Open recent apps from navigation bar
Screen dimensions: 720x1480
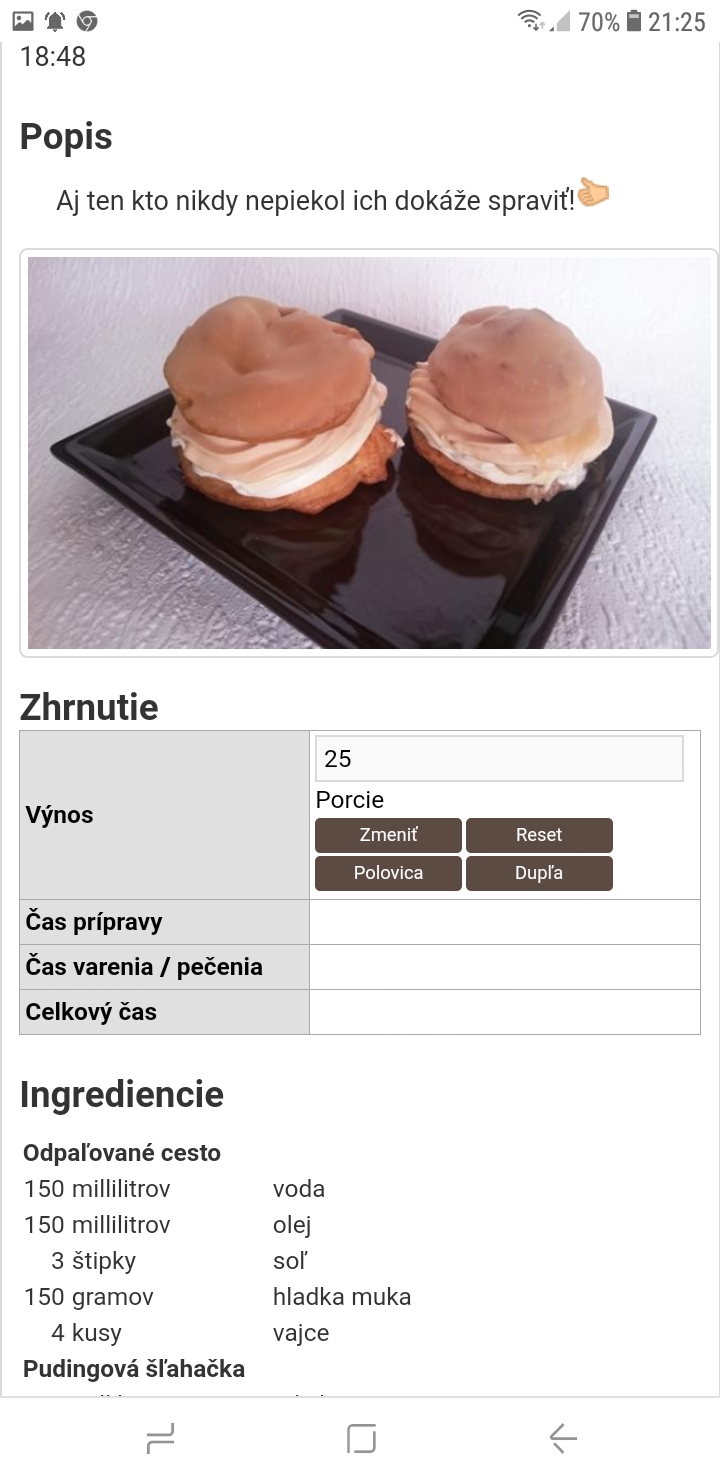tap(160, 1439)
